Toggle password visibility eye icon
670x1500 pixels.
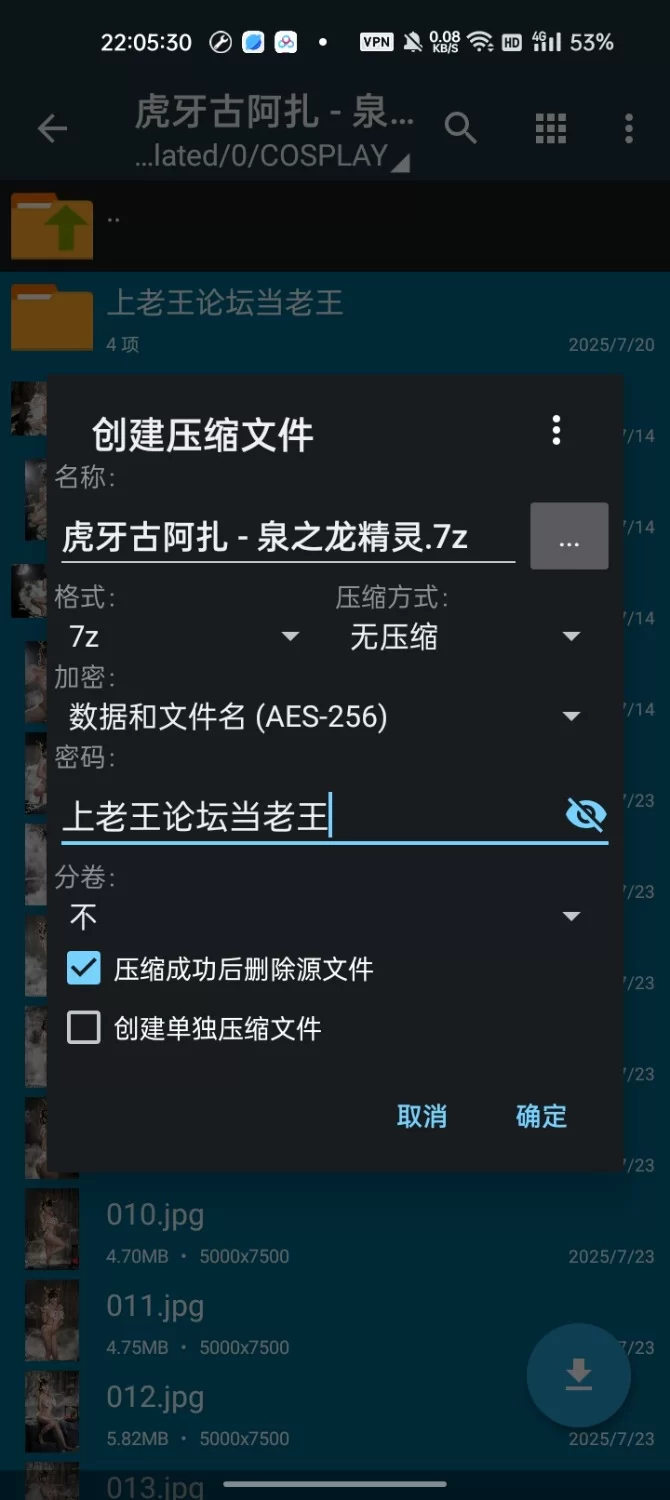click(585, 815)
